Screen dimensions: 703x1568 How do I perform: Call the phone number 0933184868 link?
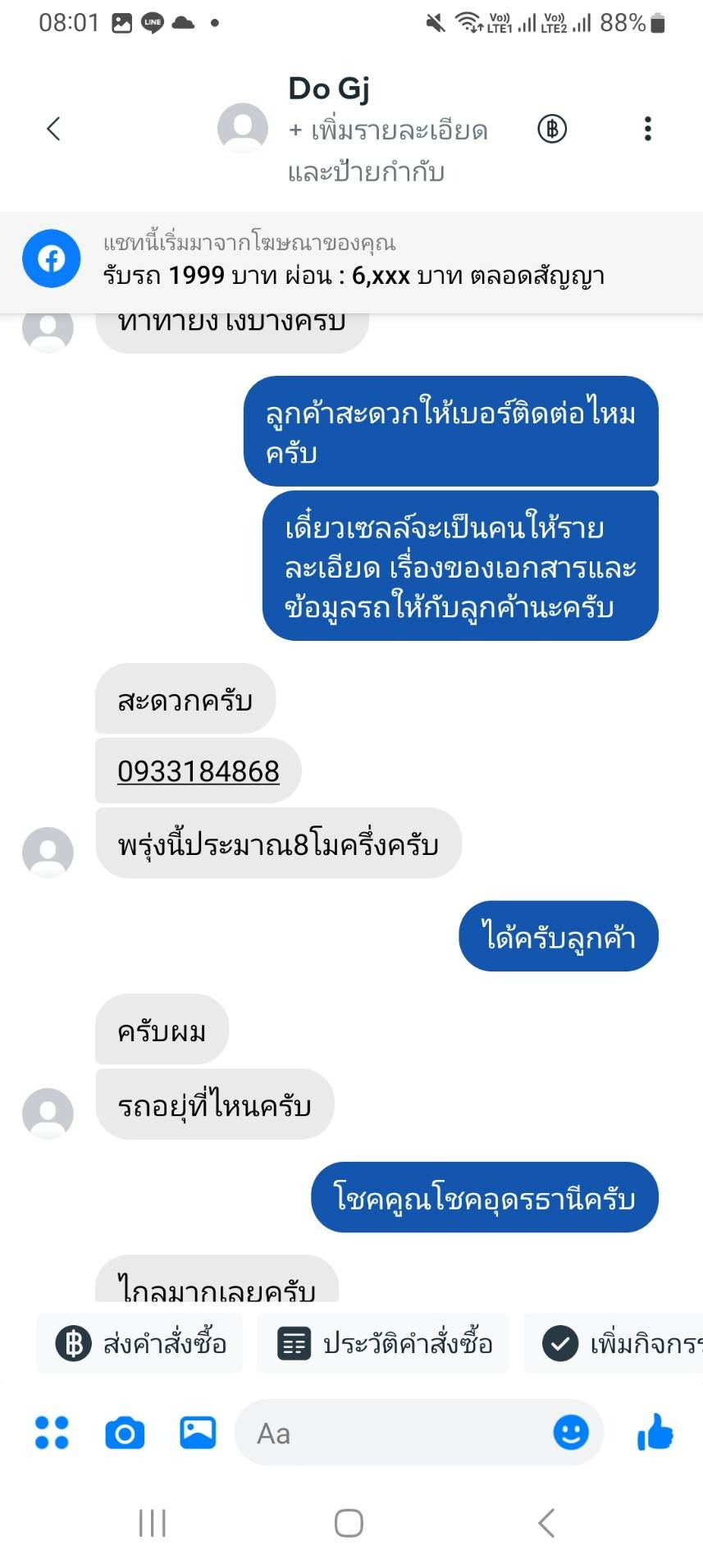[199, 771]
